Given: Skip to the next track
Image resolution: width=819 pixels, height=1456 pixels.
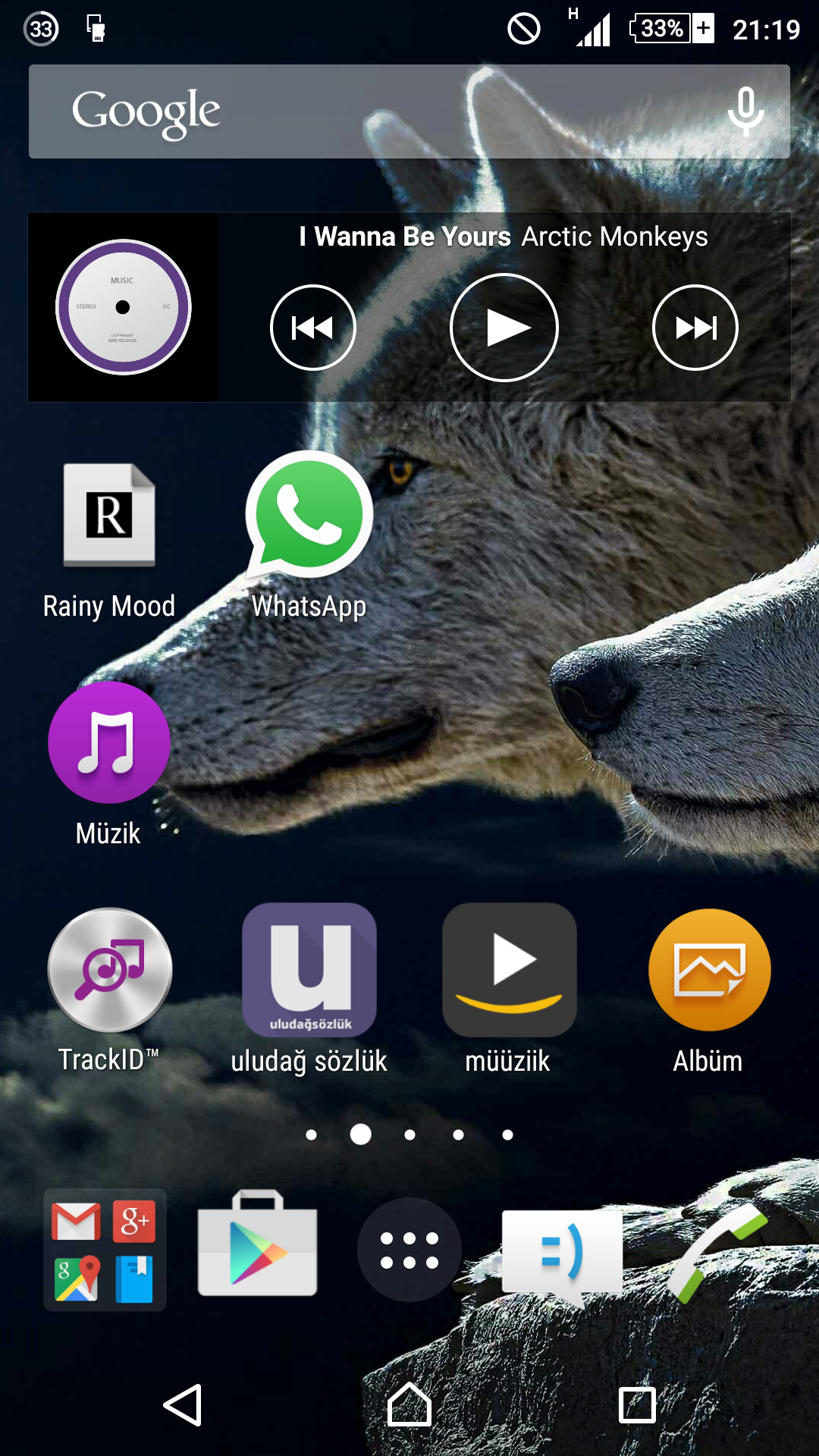Looking at the screenshot, I should click(695, 328).
